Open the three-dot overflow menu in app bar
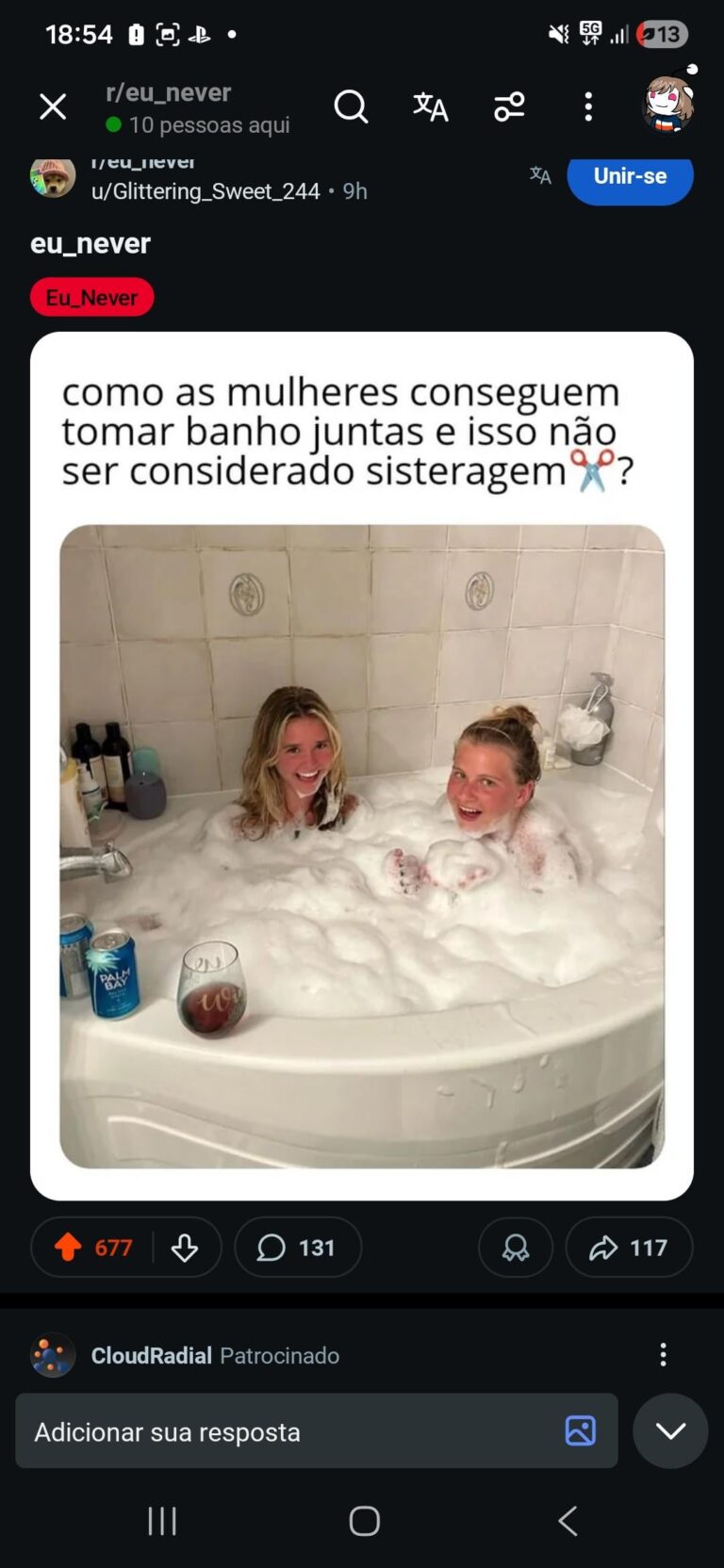This screenshot has height=1568, width=724. pyautogui.click(x=588, y=107)
